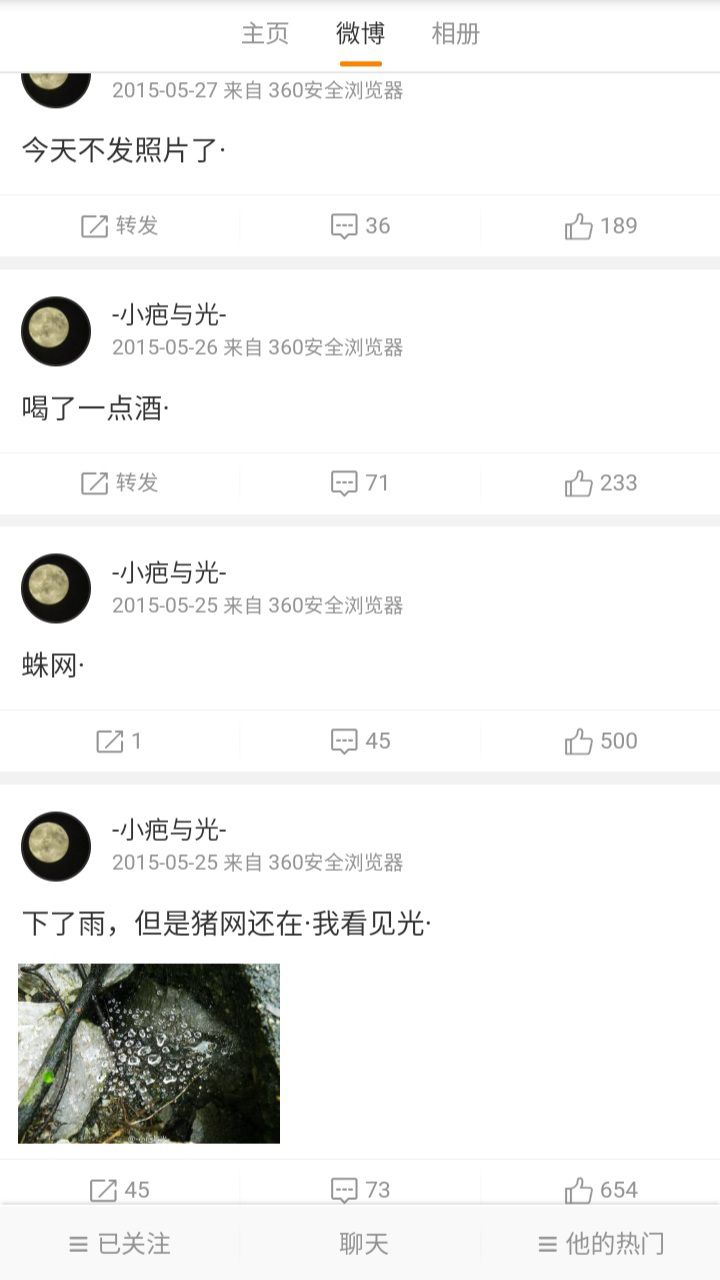
Task: Repost the 喝了一点酒 post
Action: click(120, 483)
